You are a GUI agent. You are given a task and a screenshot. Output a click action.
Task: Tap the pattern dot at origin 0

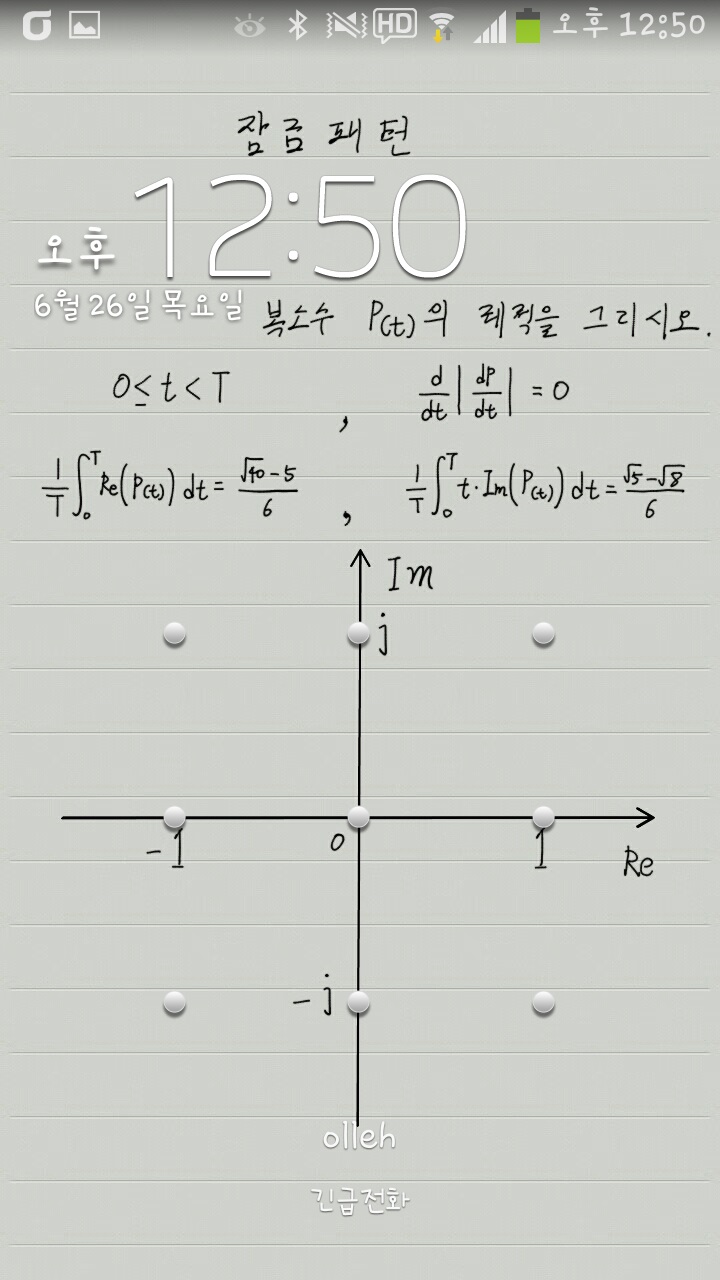click(x=359, y=817)
